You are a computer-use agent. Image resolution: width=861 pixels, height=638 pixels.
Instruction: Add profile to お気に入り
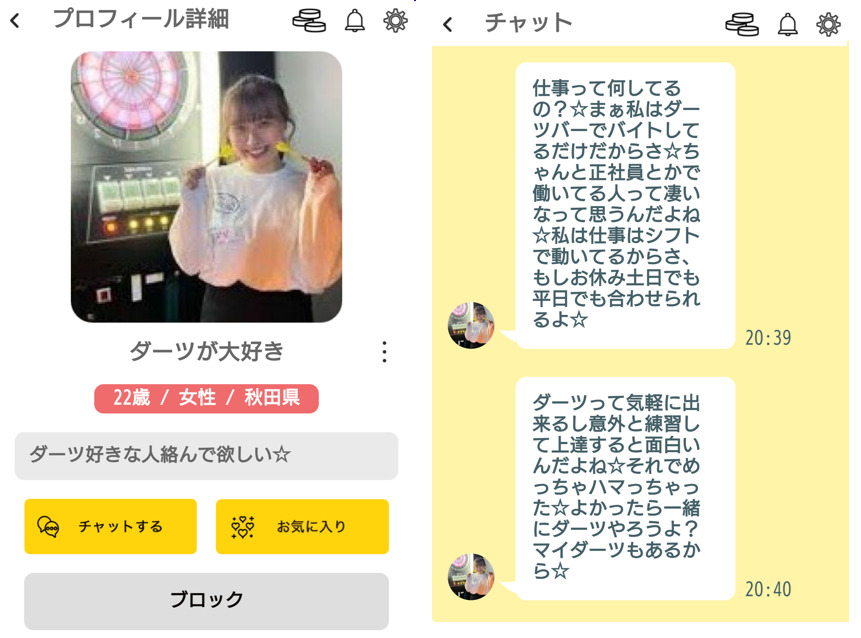[x=302, y=526]
